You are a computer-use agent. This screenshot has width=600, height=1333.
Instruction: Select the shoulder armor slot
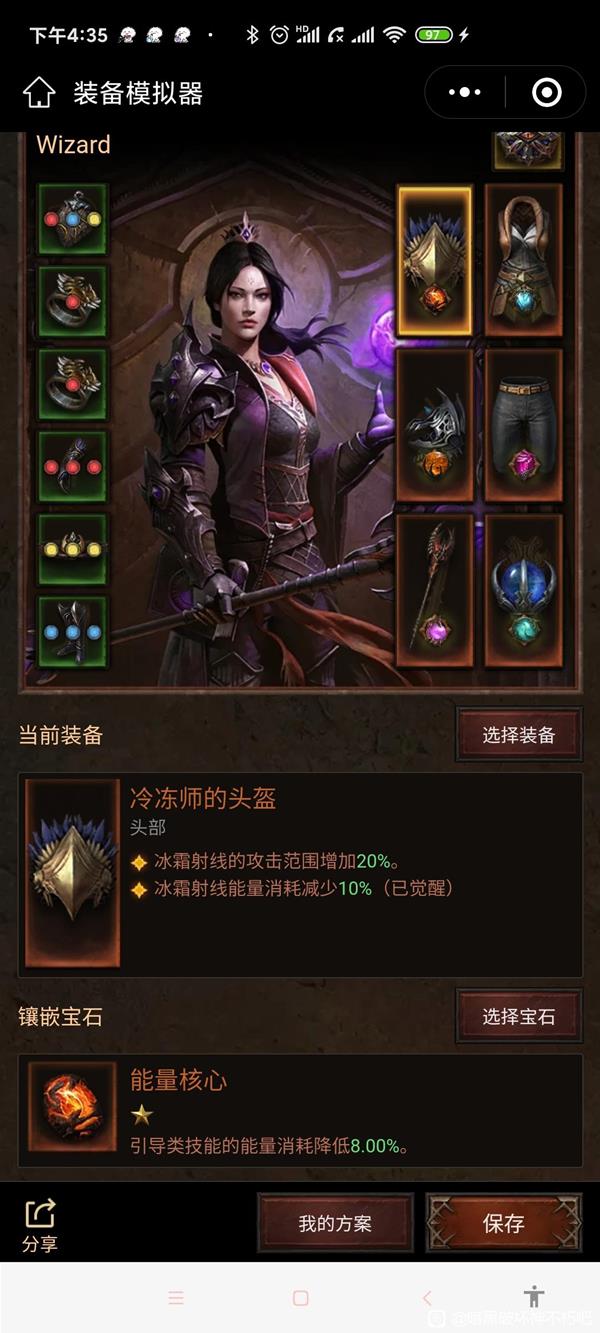point(435,425)
